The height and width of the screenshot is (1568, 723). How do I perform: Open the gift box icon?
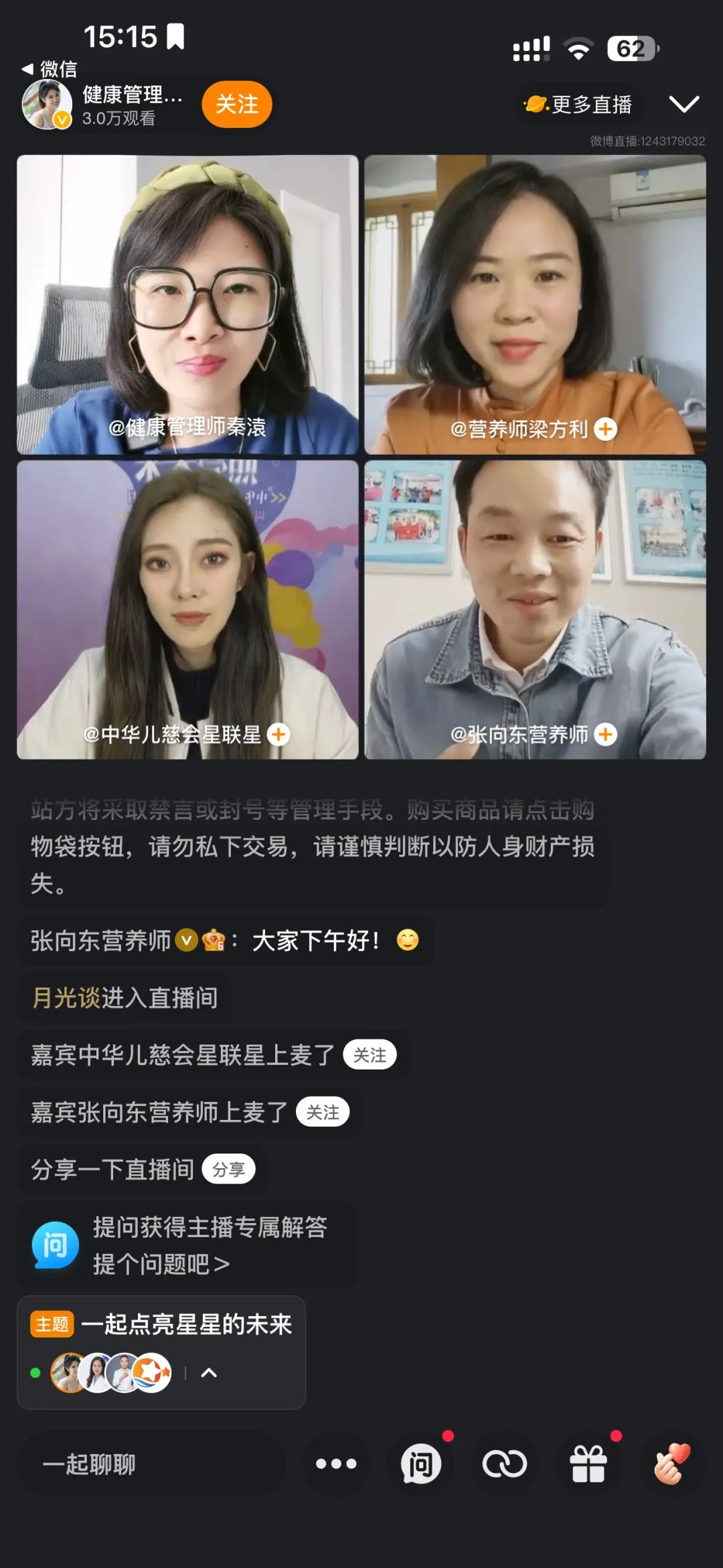pos(588,1464)
